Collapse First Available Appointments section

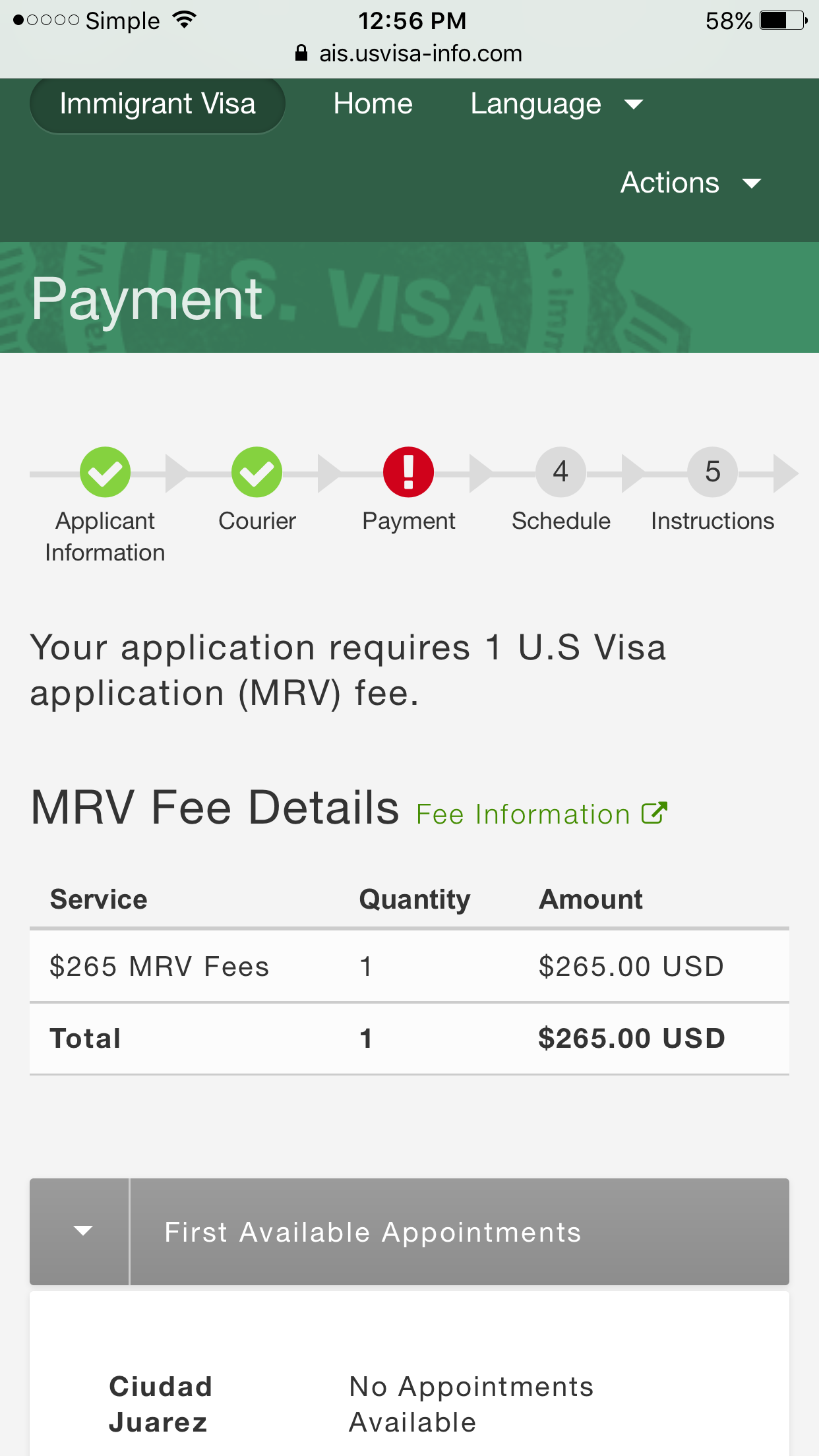[x=409, y=1232]
